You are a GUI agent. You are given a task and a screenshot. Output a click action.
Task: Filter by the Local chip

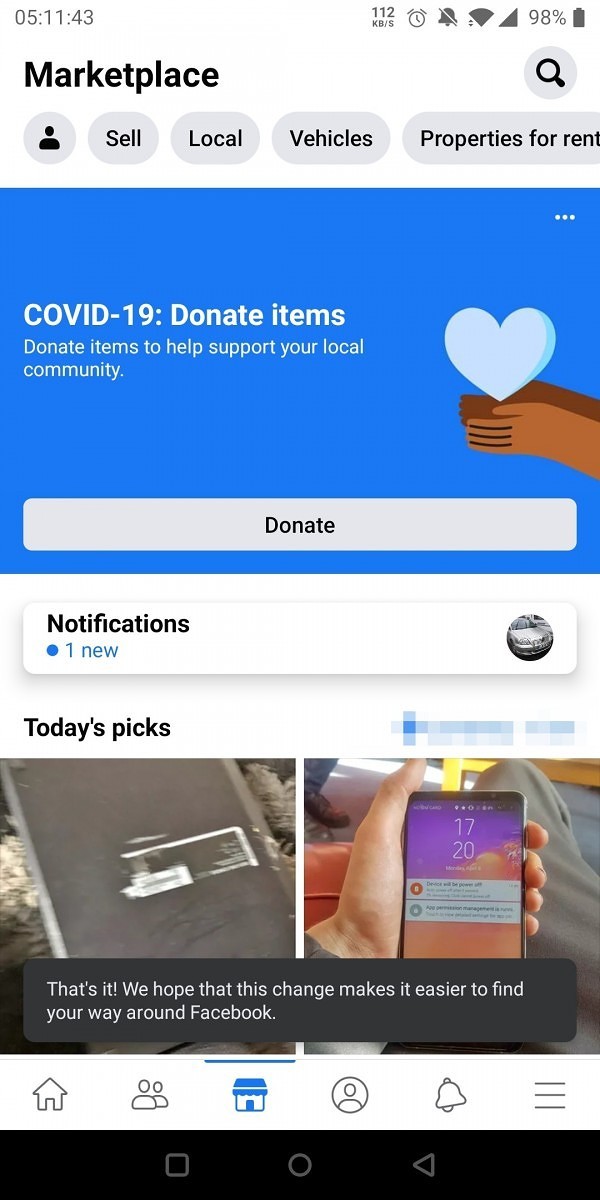[215, 138]
